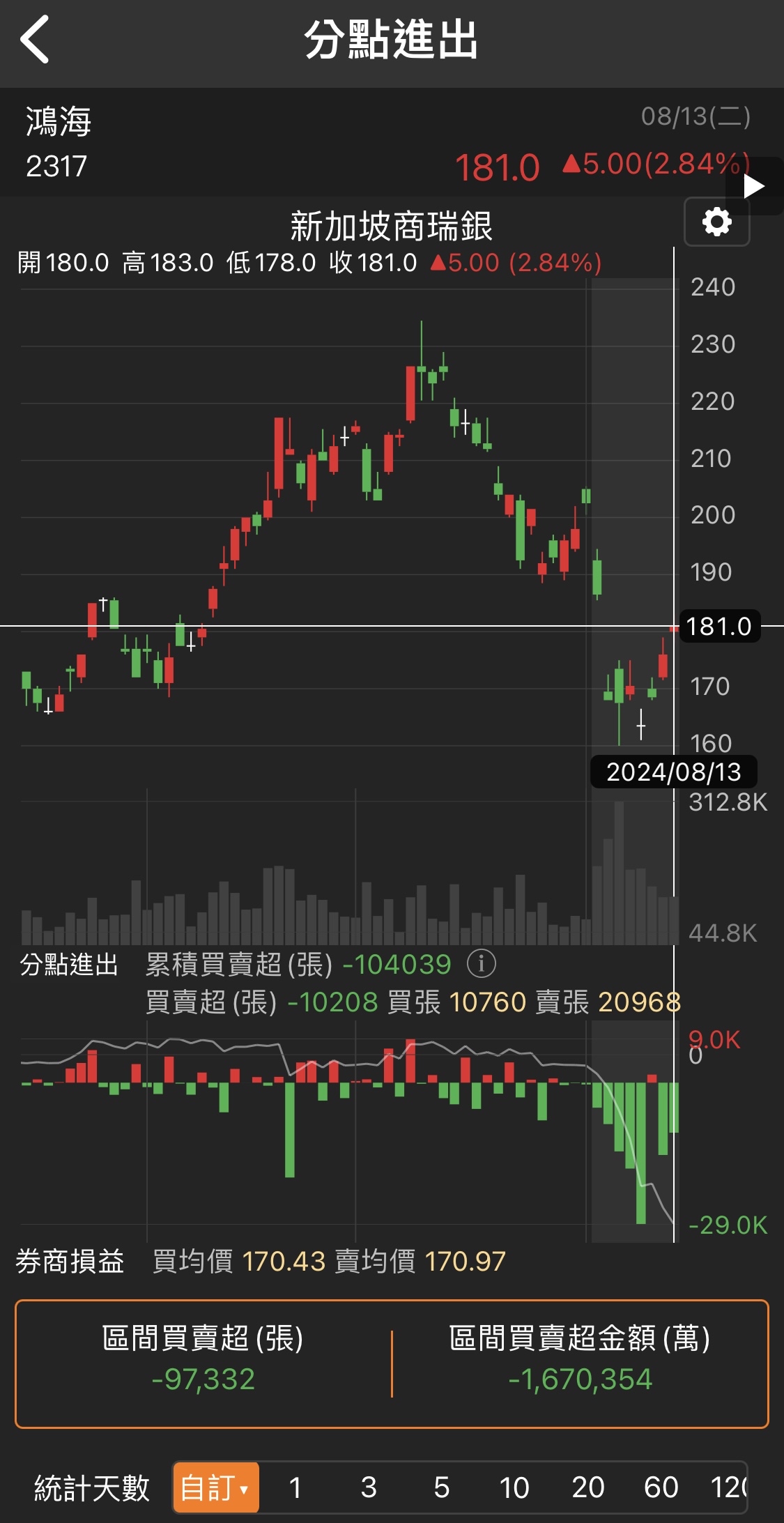Select 3 day statistics period

(369, 1487)
